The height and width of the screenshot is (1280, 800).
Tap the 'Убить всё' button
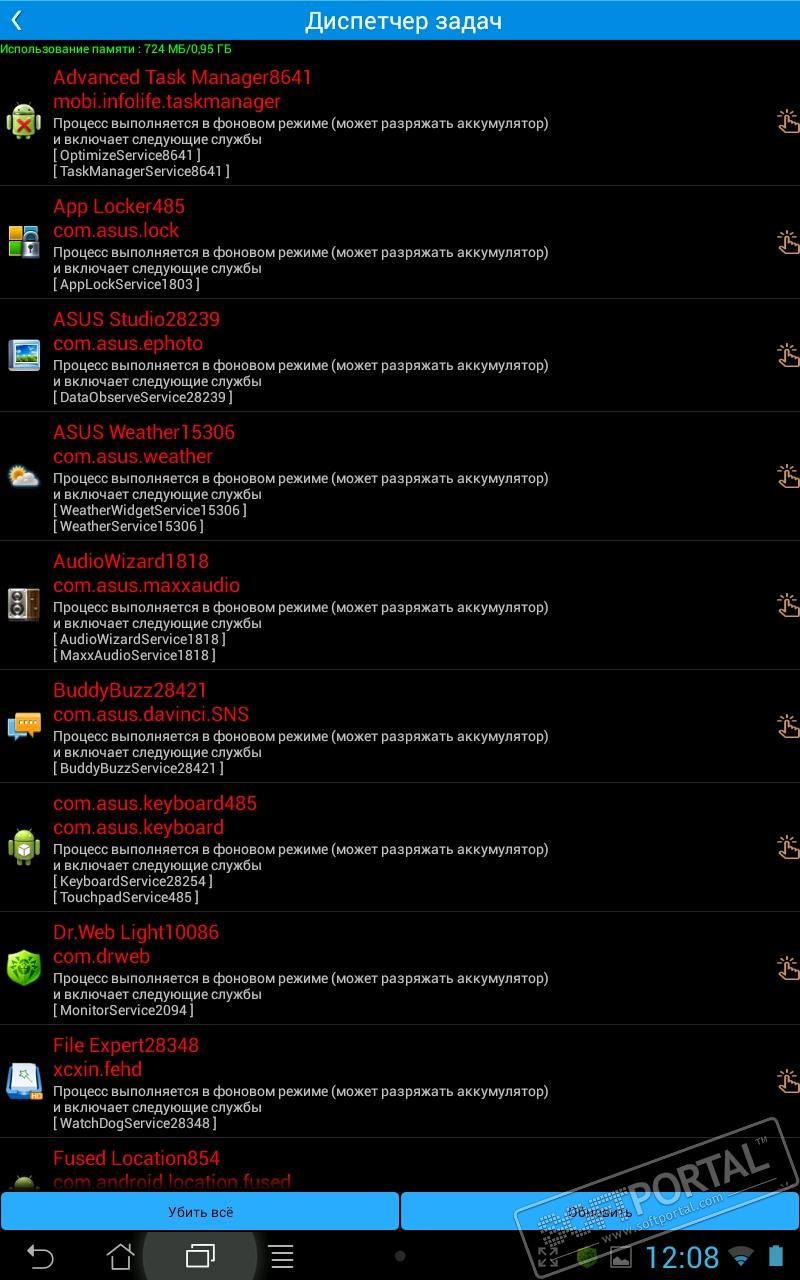(x=200, y=1211)
